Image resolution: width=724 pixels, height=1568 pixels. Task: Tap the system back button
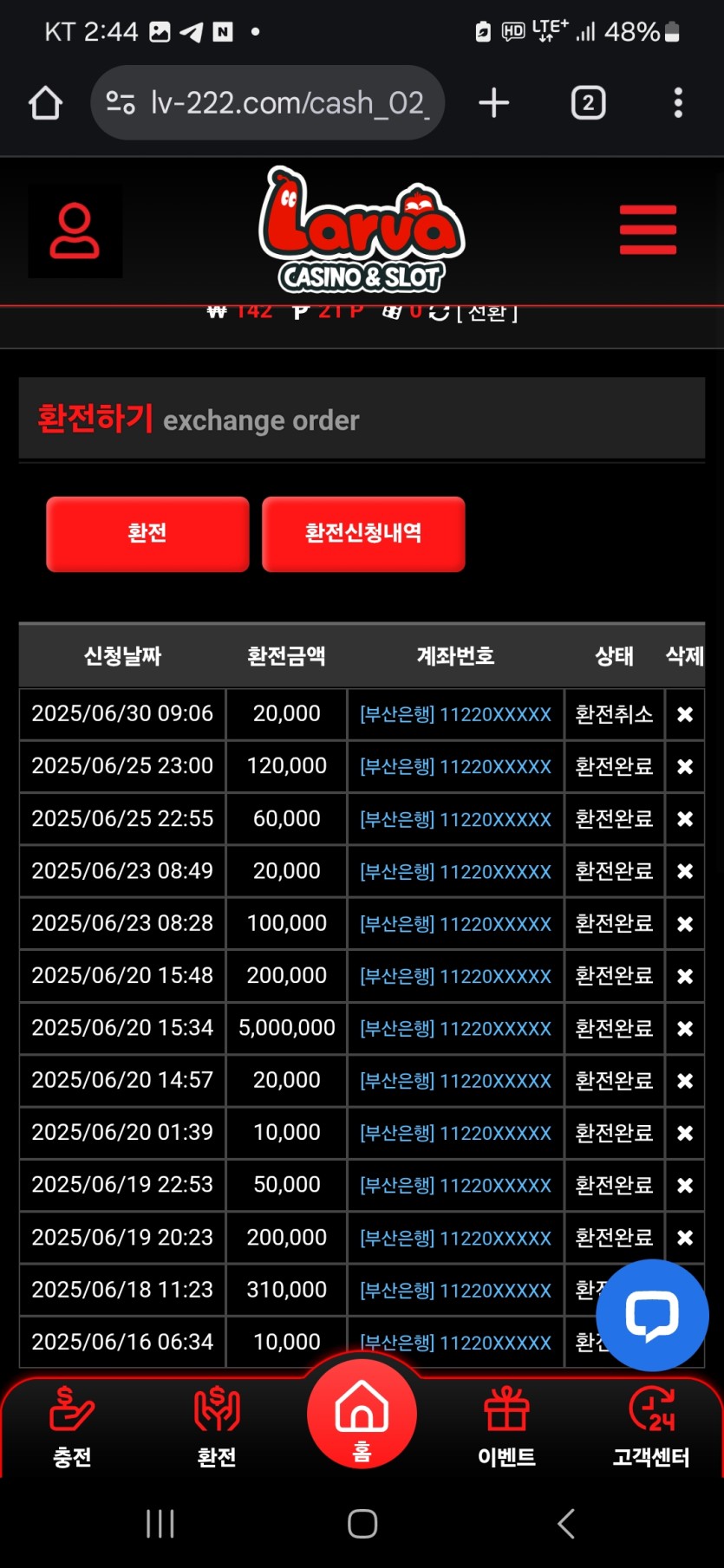(x=565, y=1523)
